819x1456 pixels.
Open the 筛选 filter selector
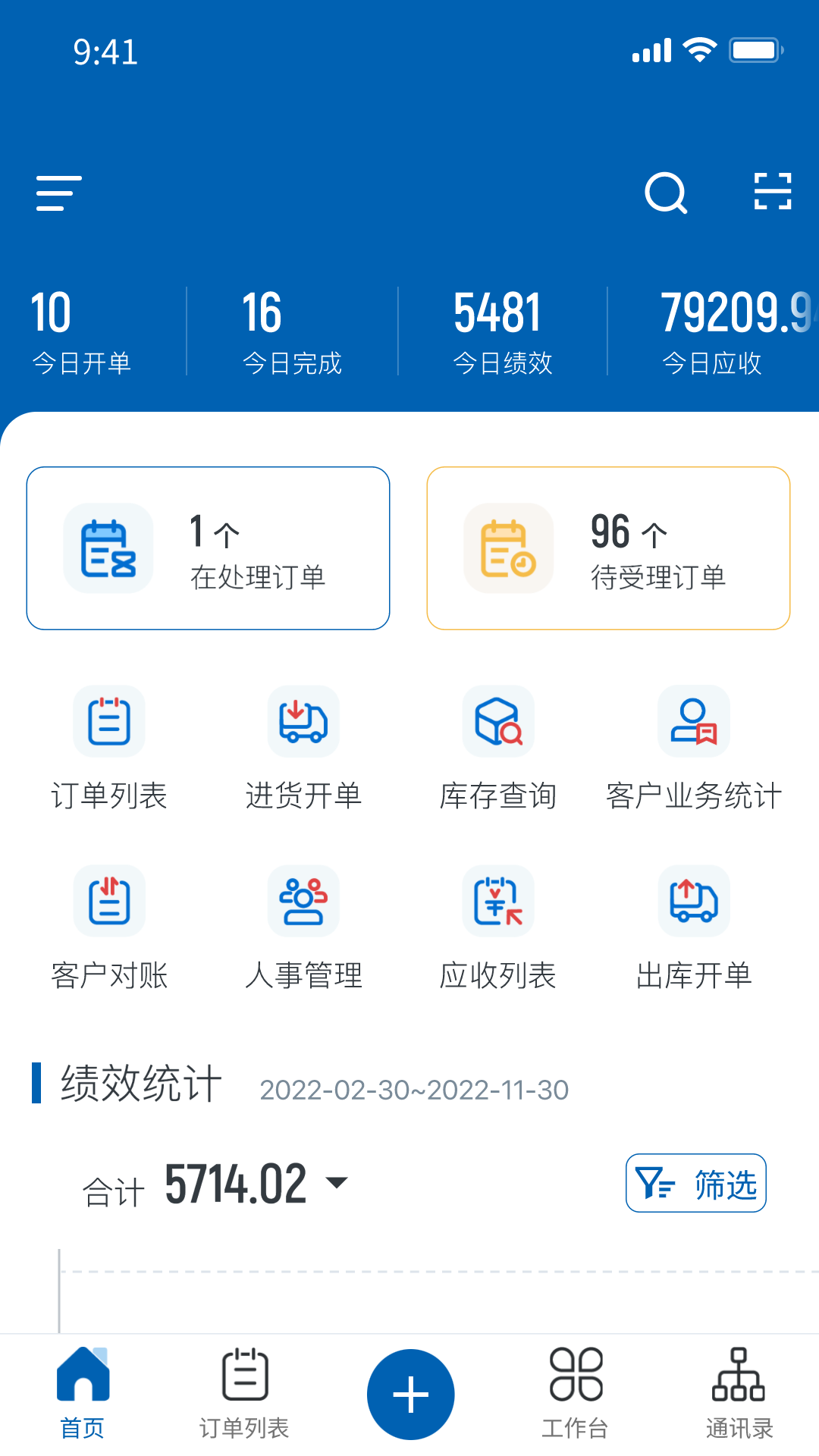(695, 1183)
